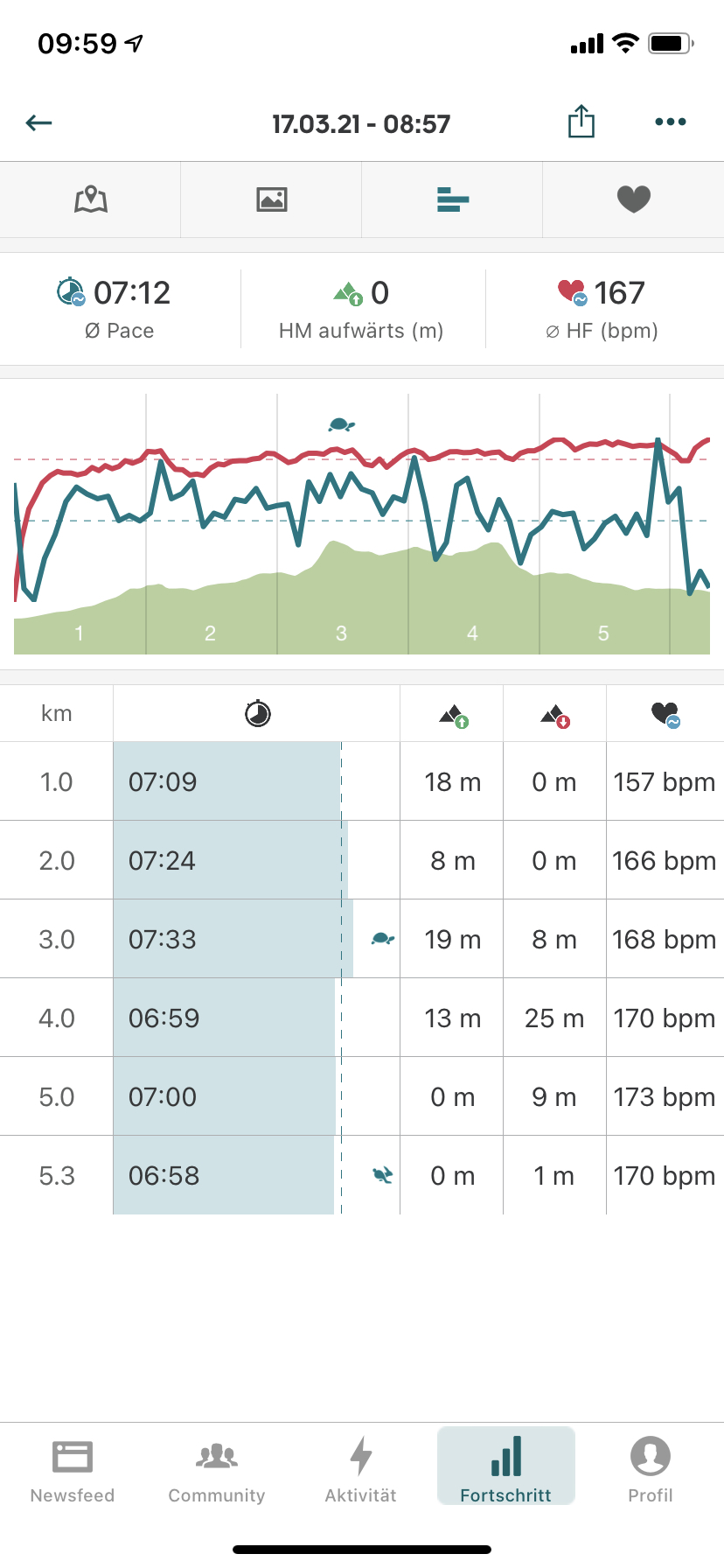The height and width of the screenshot is (1568, 724).
Task: Switch to the map tab
Action: [x=91, y=199]
